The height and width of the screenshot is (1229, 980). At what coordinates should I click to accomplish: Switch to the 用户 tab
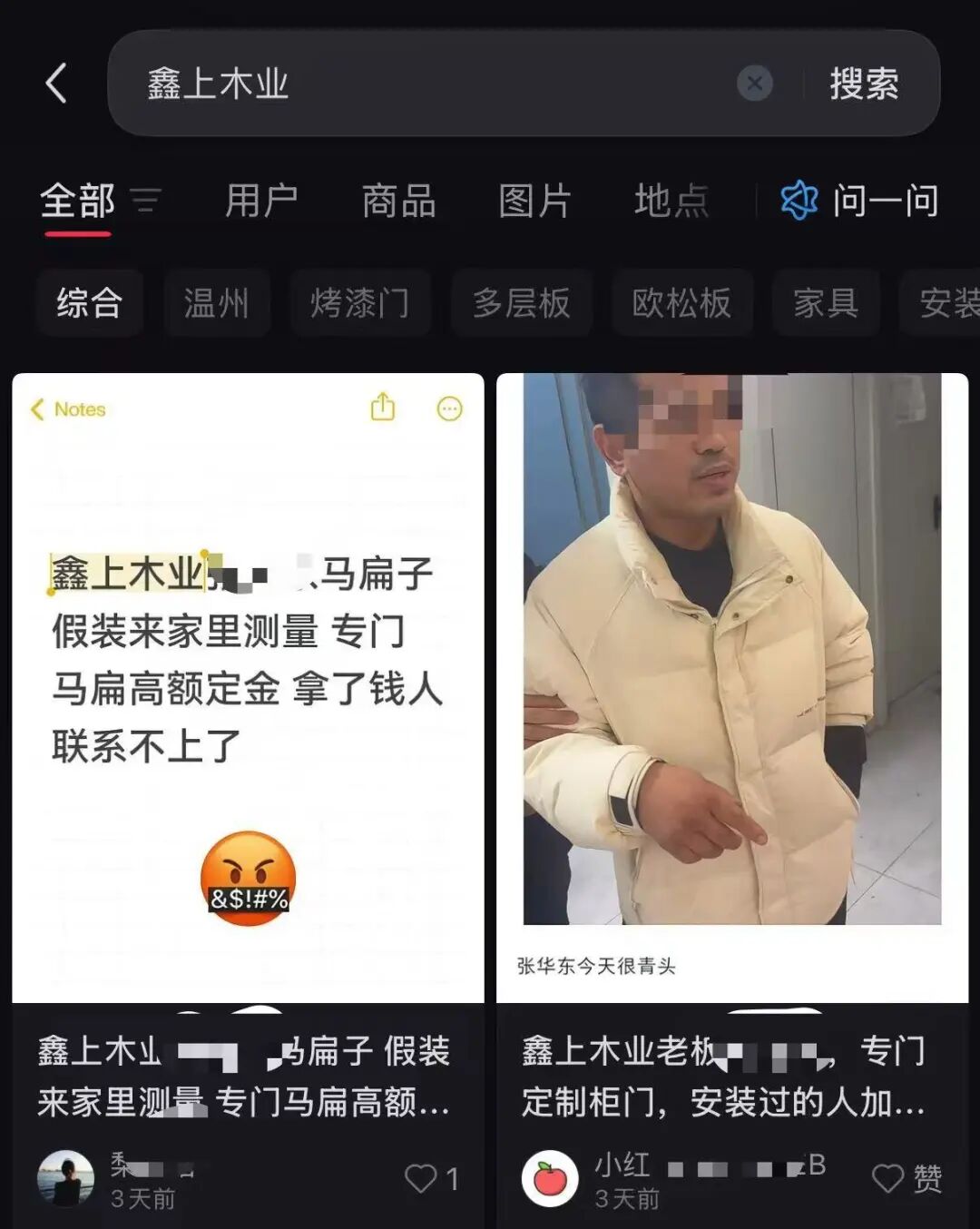261,201
